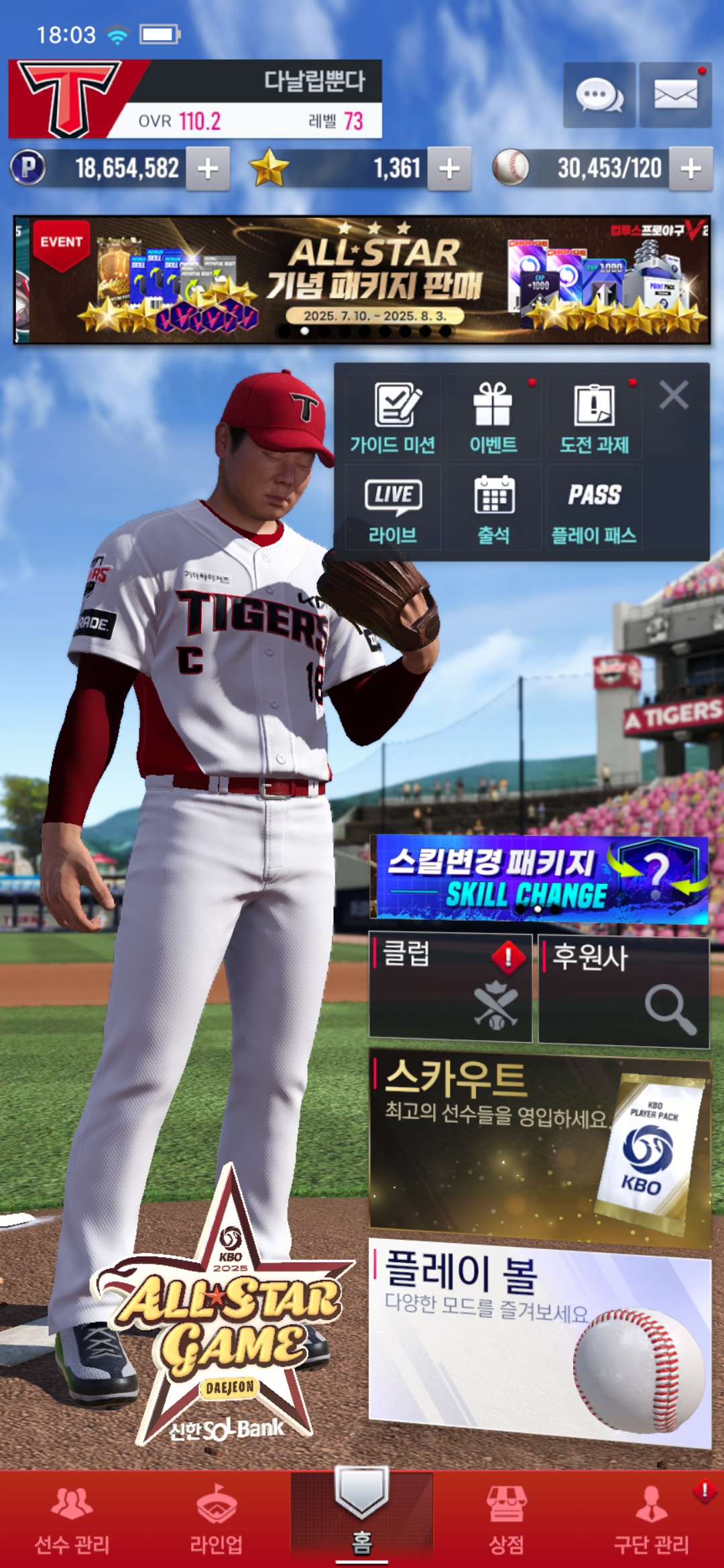Add more baseballs with the plus button
Image resolution: width=724 pixels, height=1568 pixels.
pos(691,169)
